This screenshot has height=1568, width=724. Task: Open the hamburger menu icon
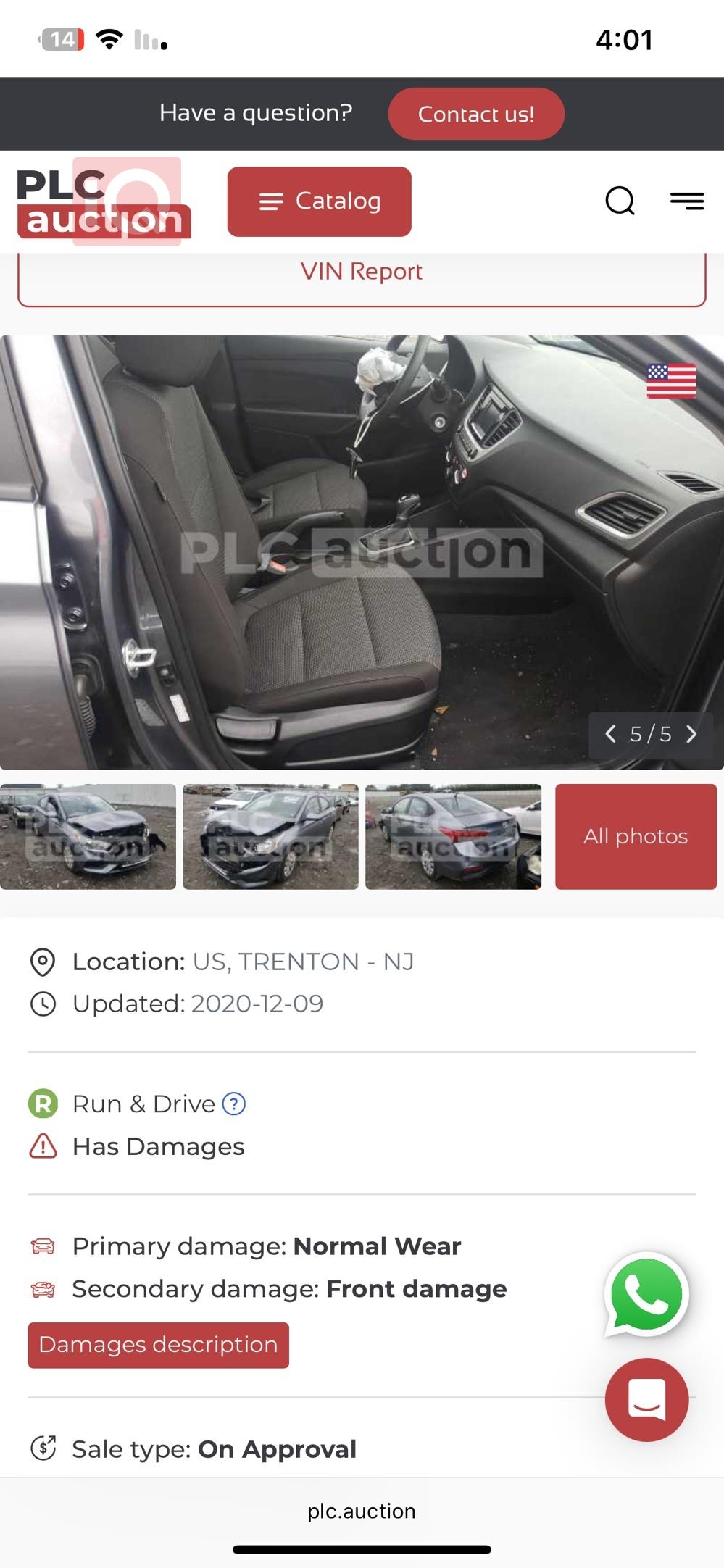point(686,201)
